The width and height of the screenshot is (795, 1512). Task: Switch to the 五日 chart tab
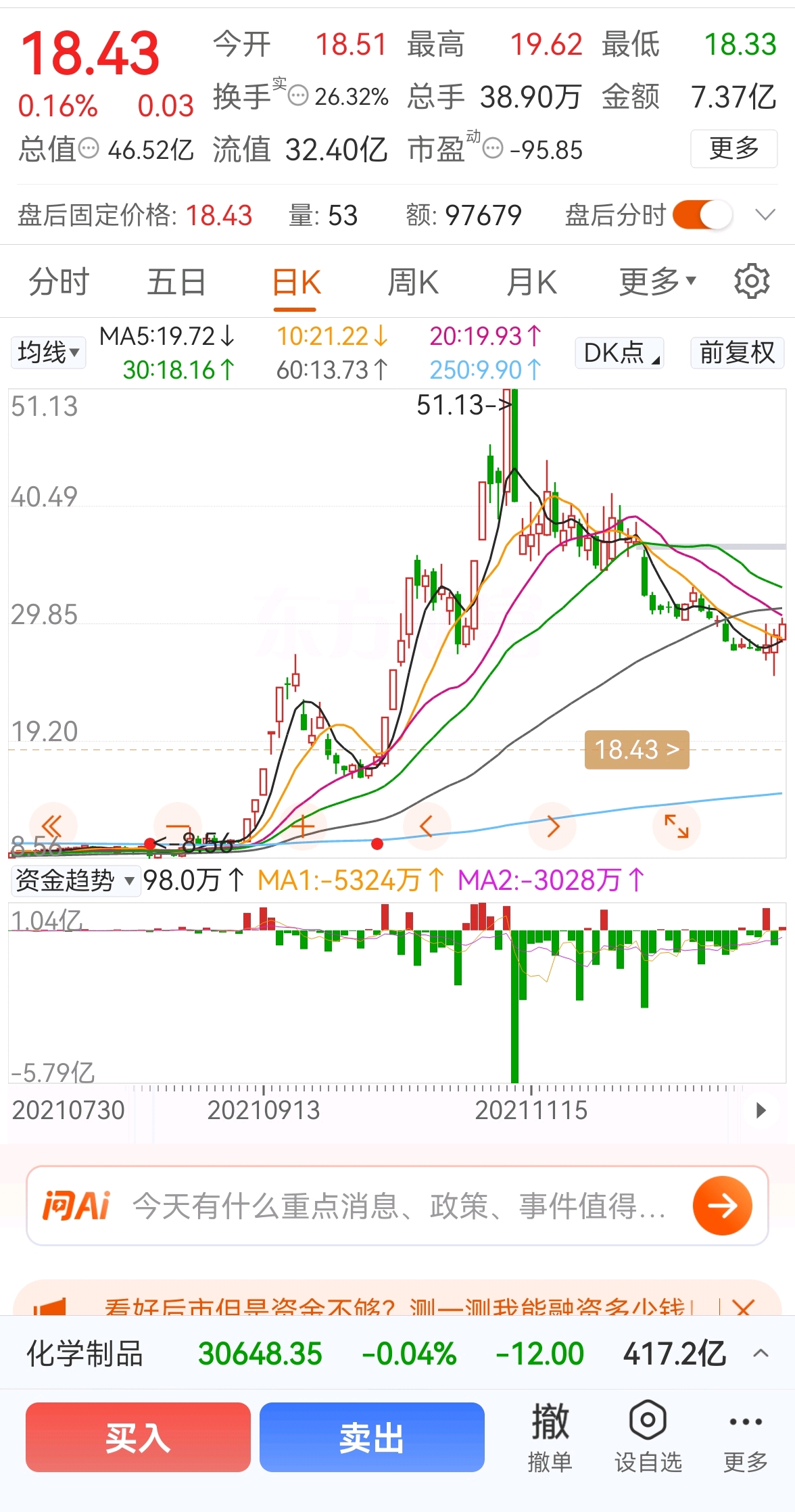176,282
